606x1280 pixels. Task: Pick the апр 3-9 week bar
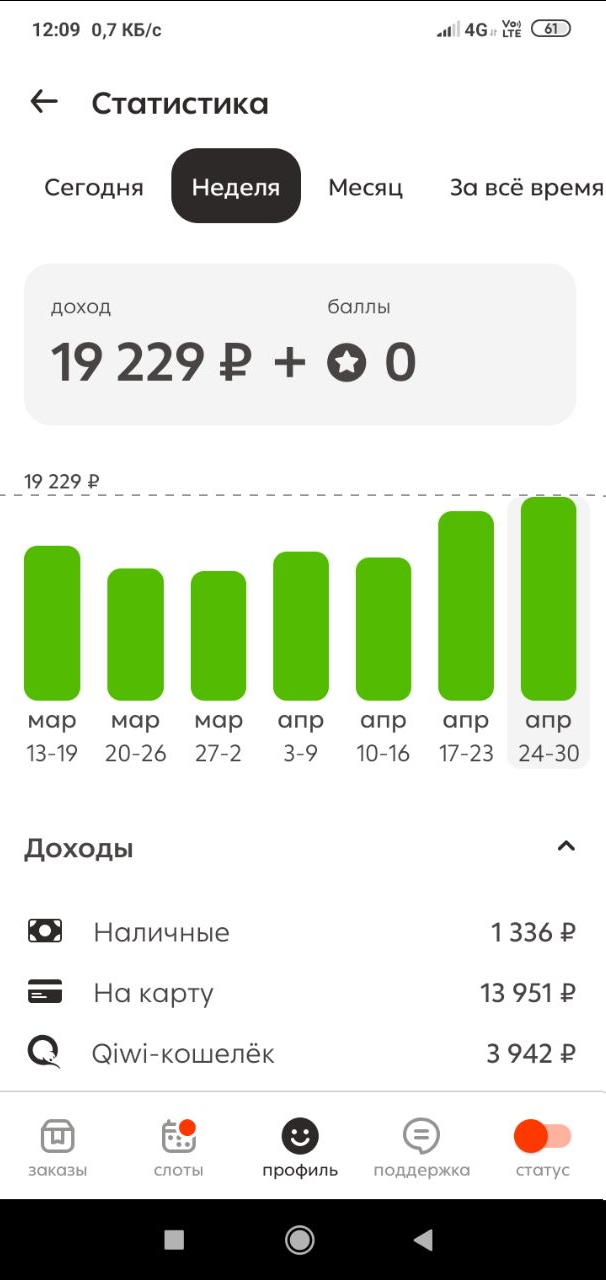click(301, 626)
